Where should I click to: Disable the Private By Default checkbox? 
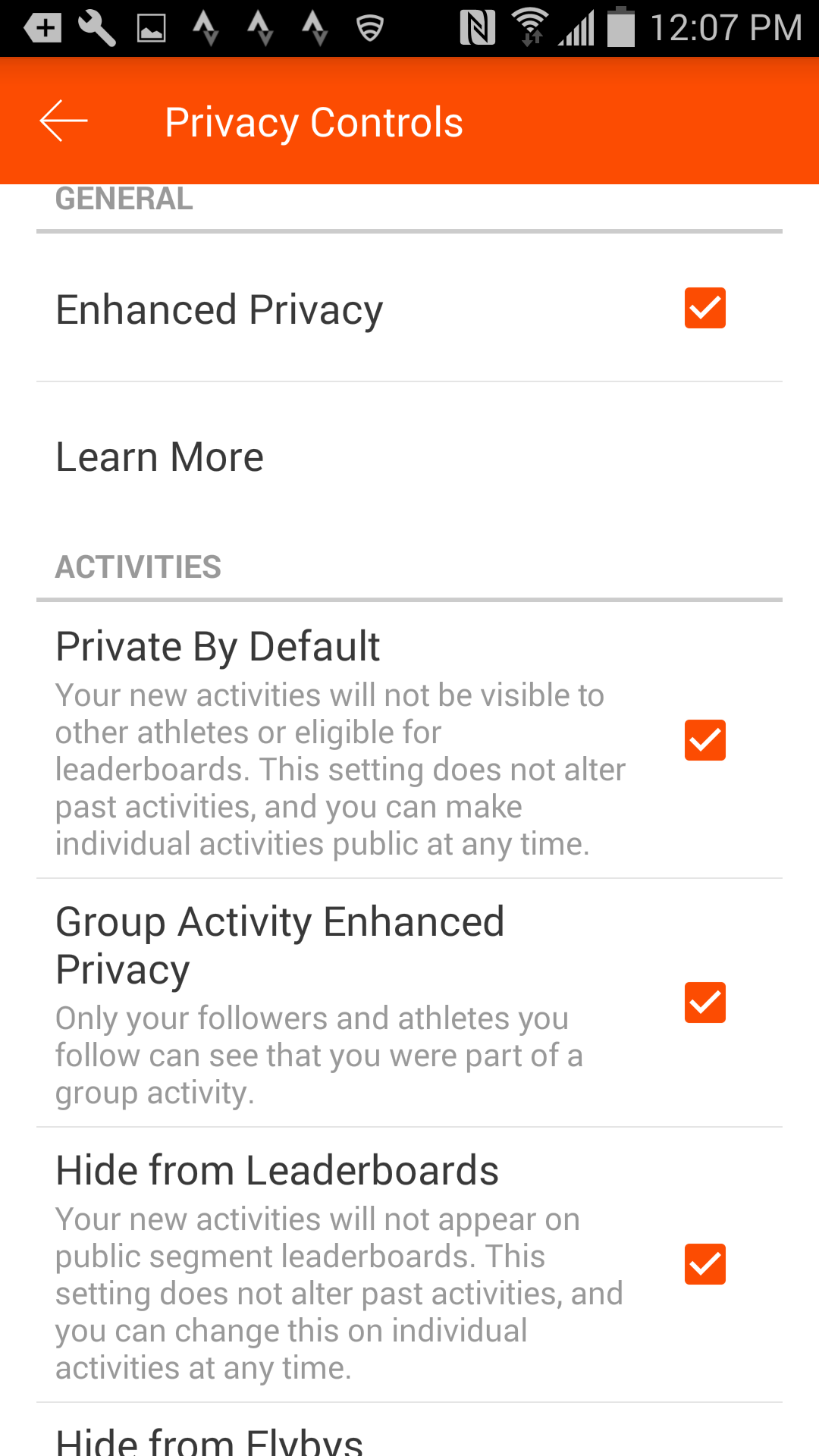[704, 740]
